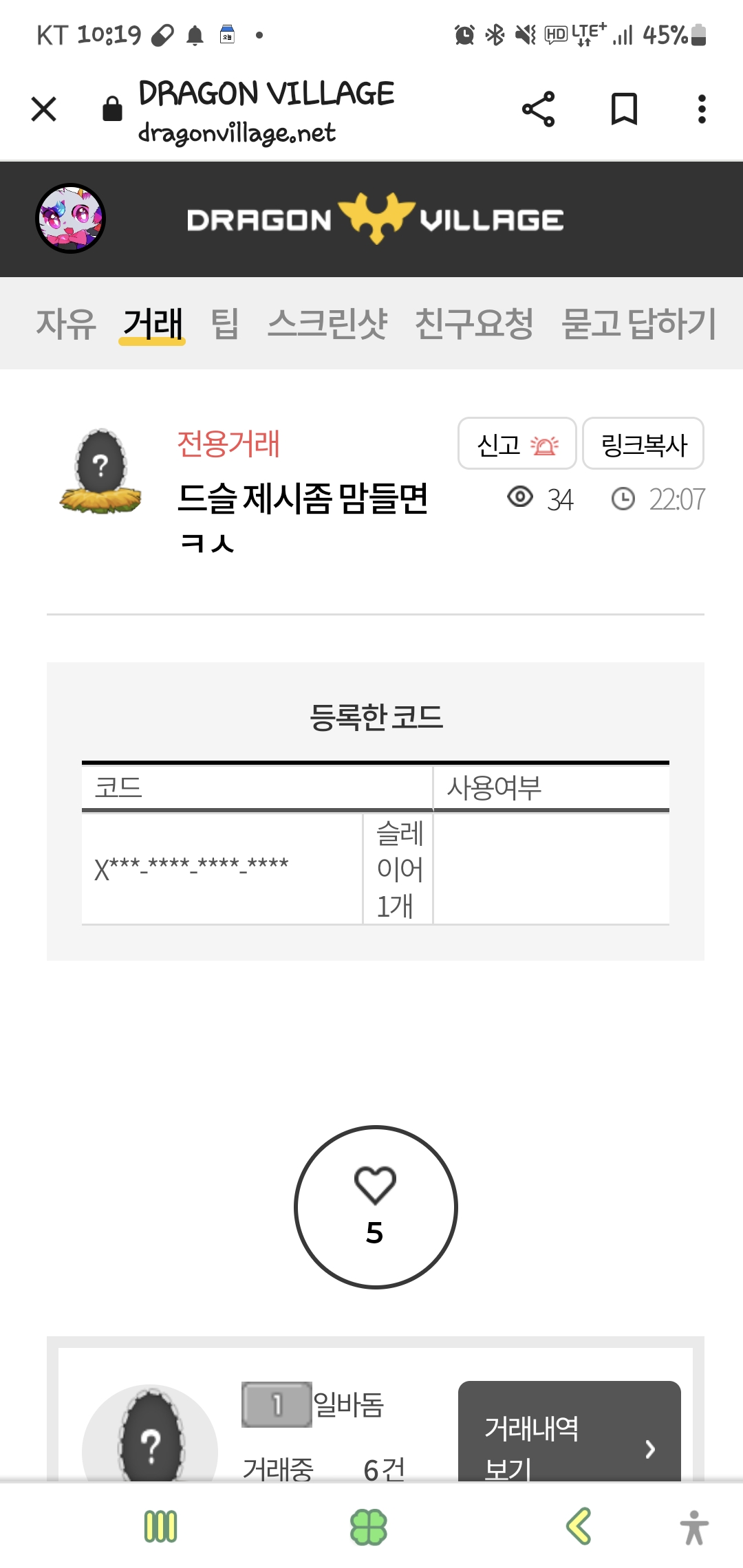Close the browser tab with X
Screen dimensions: 743x1568
tap(44, 109)
